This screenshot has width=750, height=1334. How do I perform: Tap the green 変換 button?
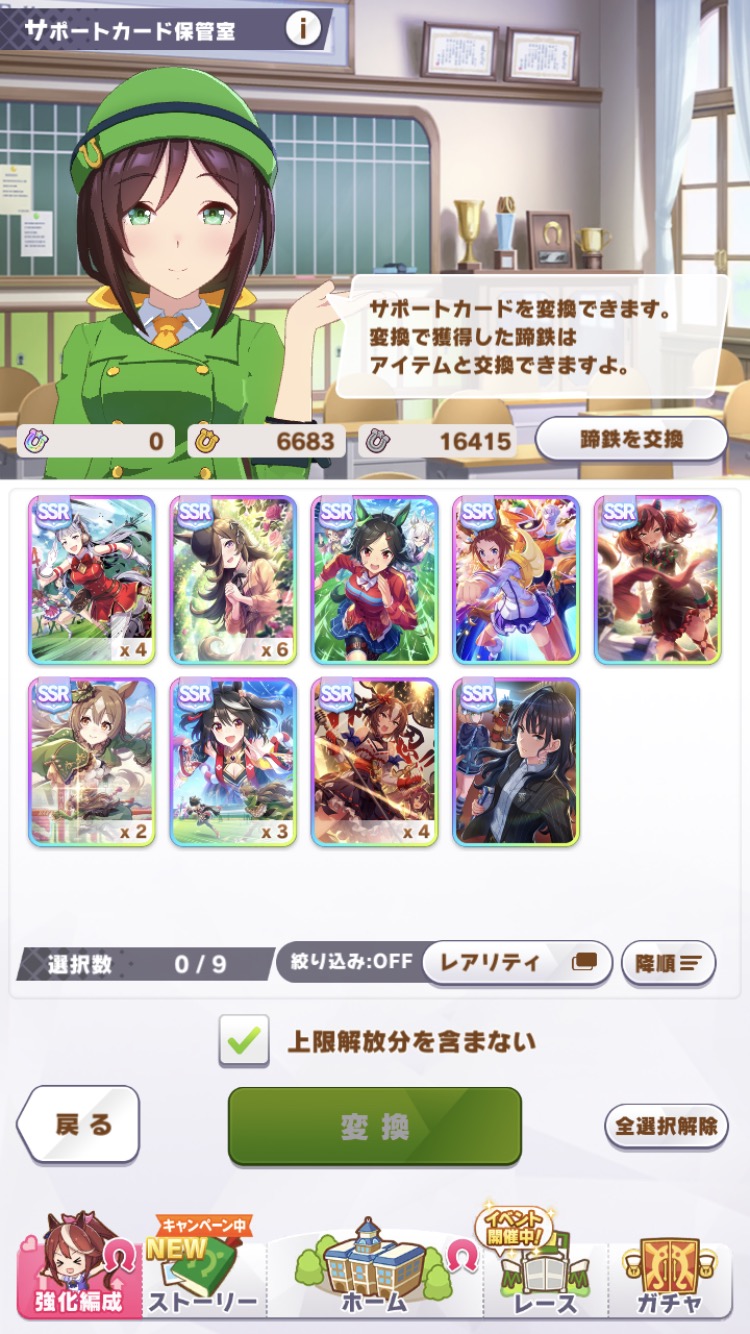375,1126
